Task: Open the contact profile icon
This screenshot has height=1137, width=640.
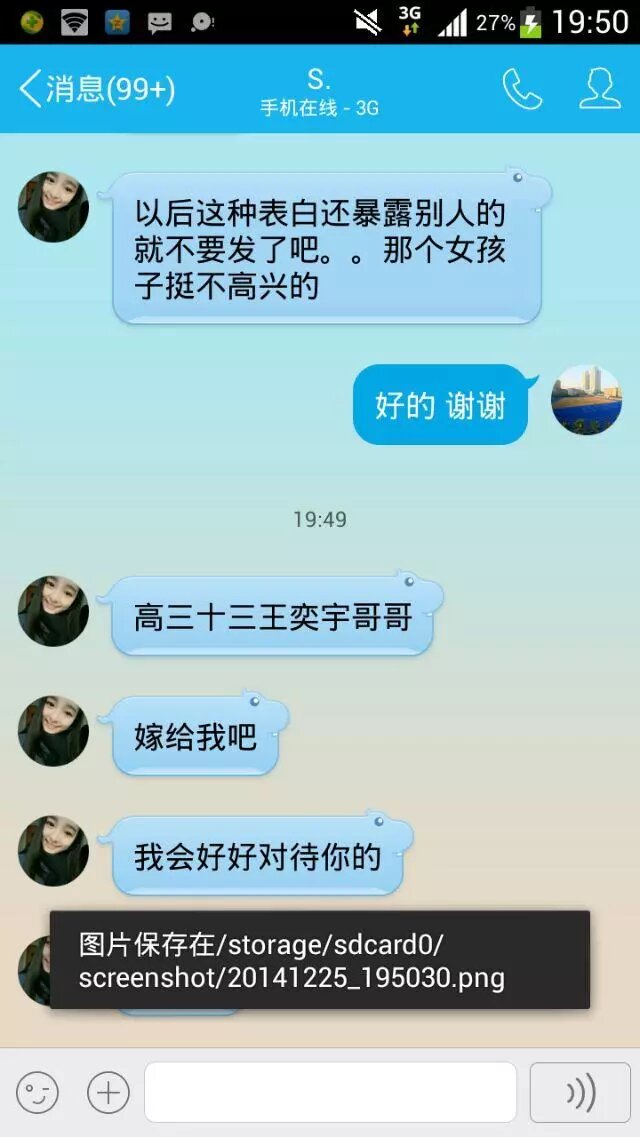Action: pyautogui.click(x=600, y=90)
